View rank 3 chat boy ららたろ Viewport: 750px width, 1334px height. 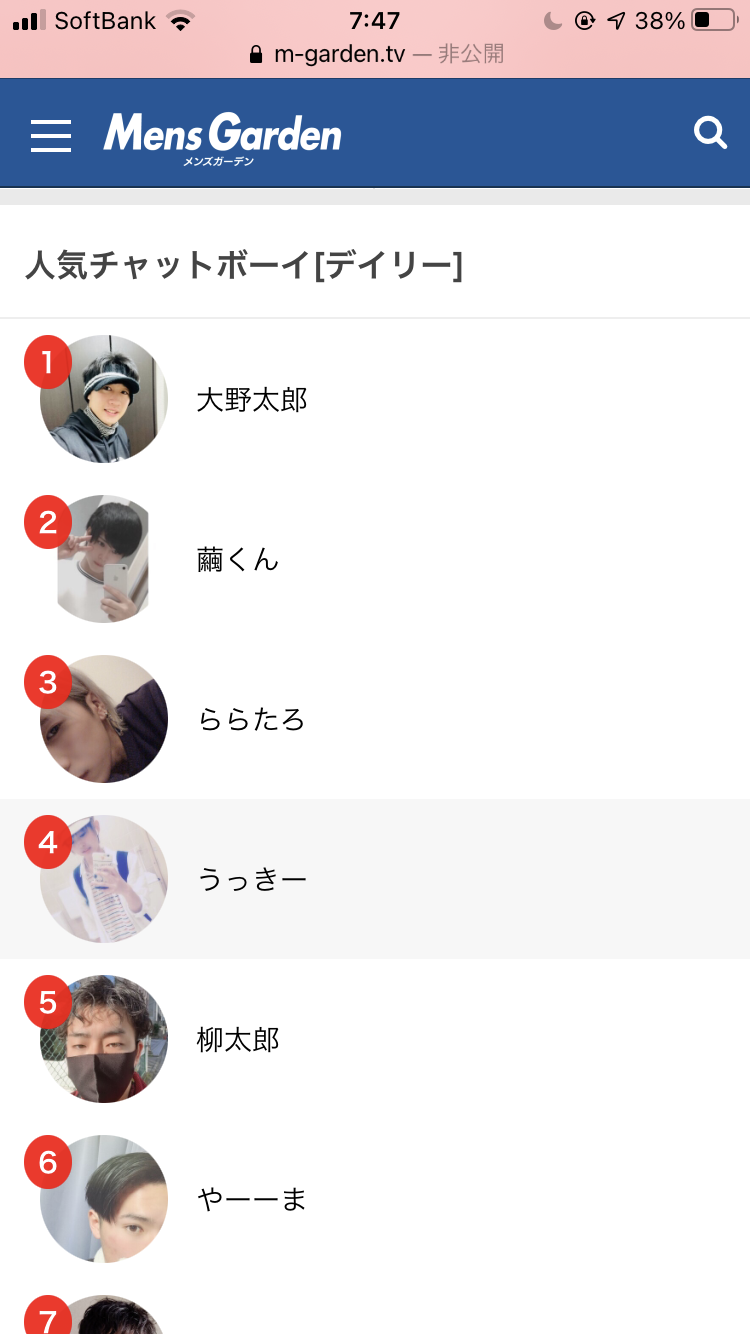(375, 719)
